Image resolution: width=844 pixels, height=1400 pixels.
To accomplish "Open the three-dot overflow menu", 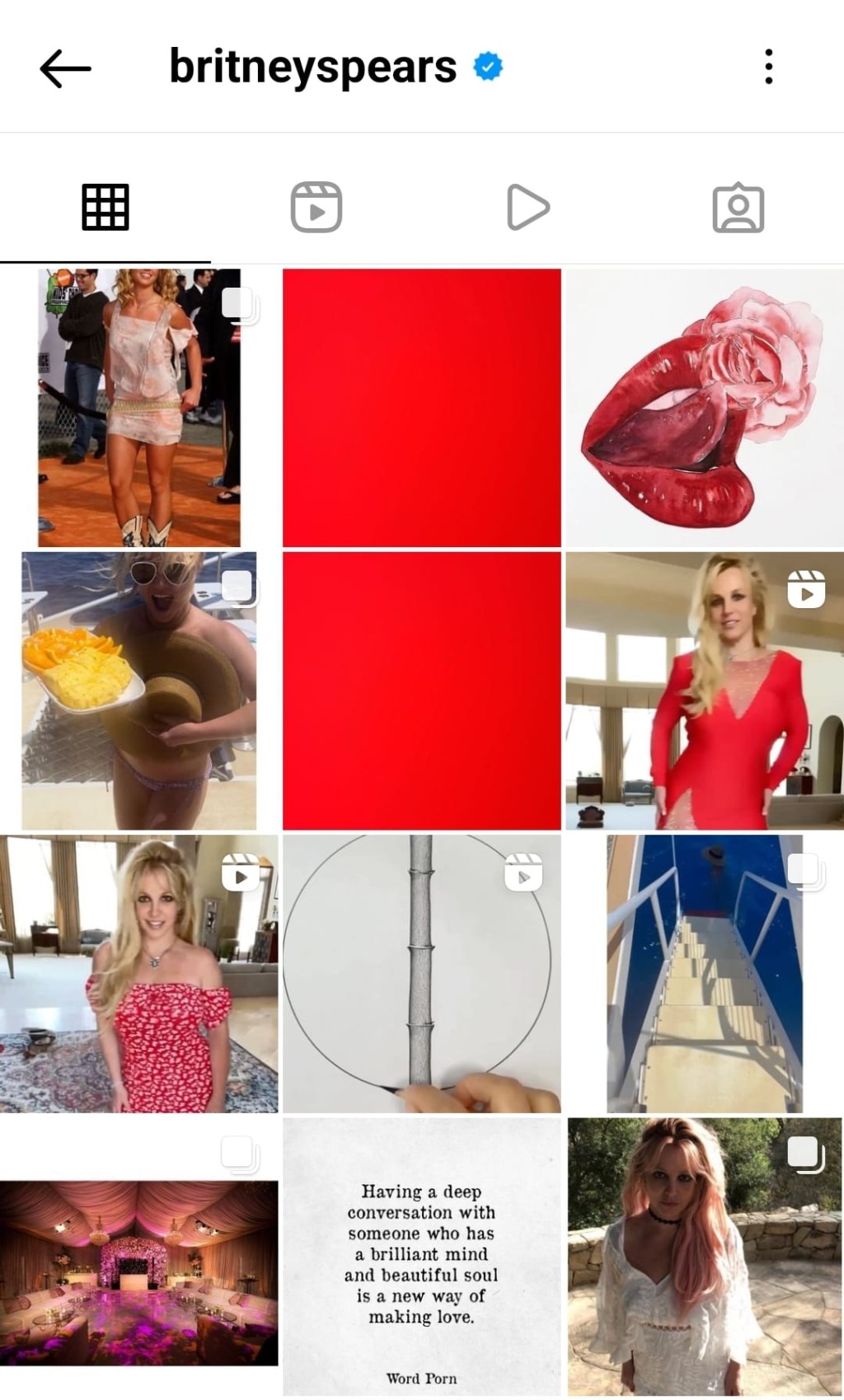I will (x=768, y=67).
